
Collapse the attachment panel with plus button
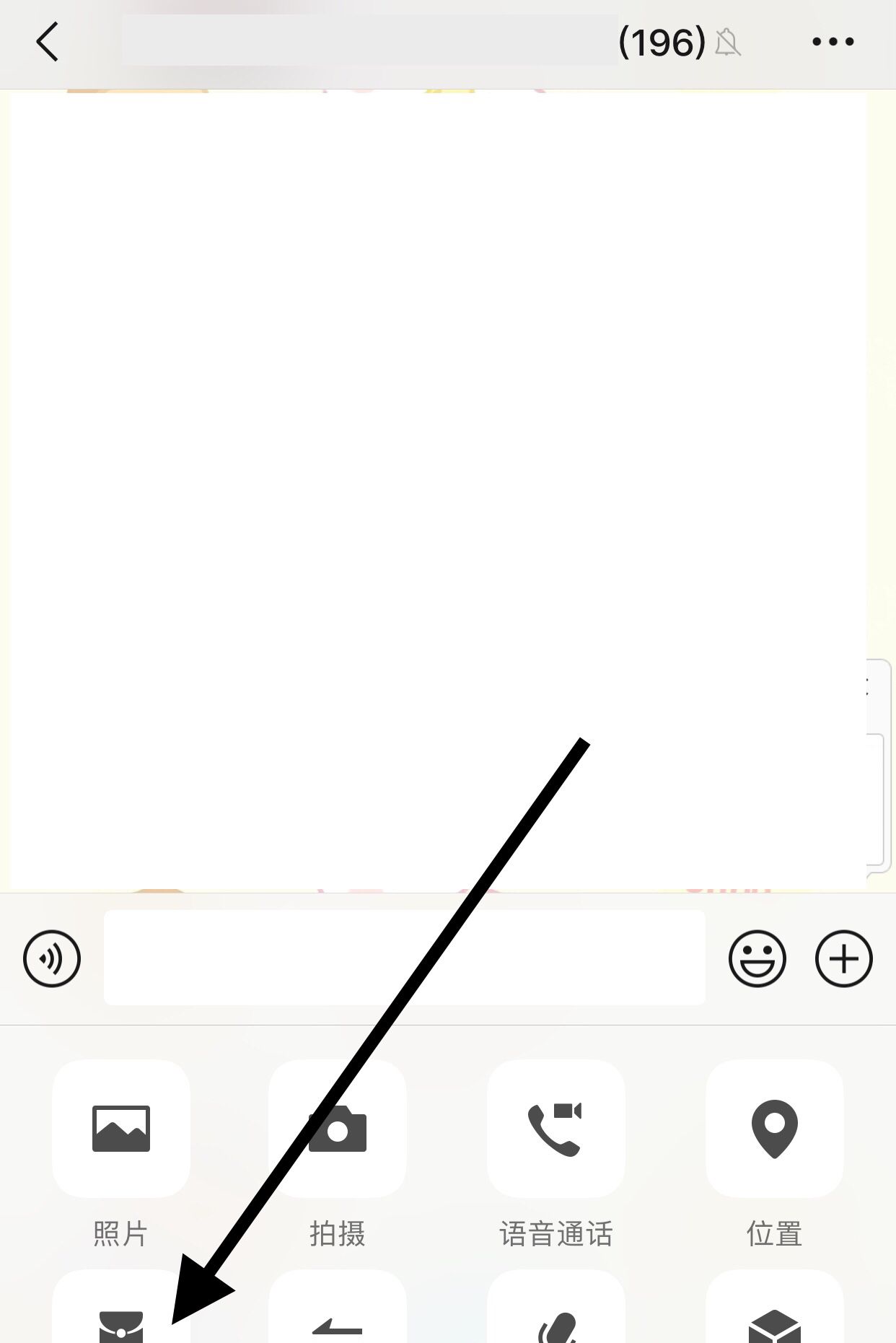tap(843, 958)
